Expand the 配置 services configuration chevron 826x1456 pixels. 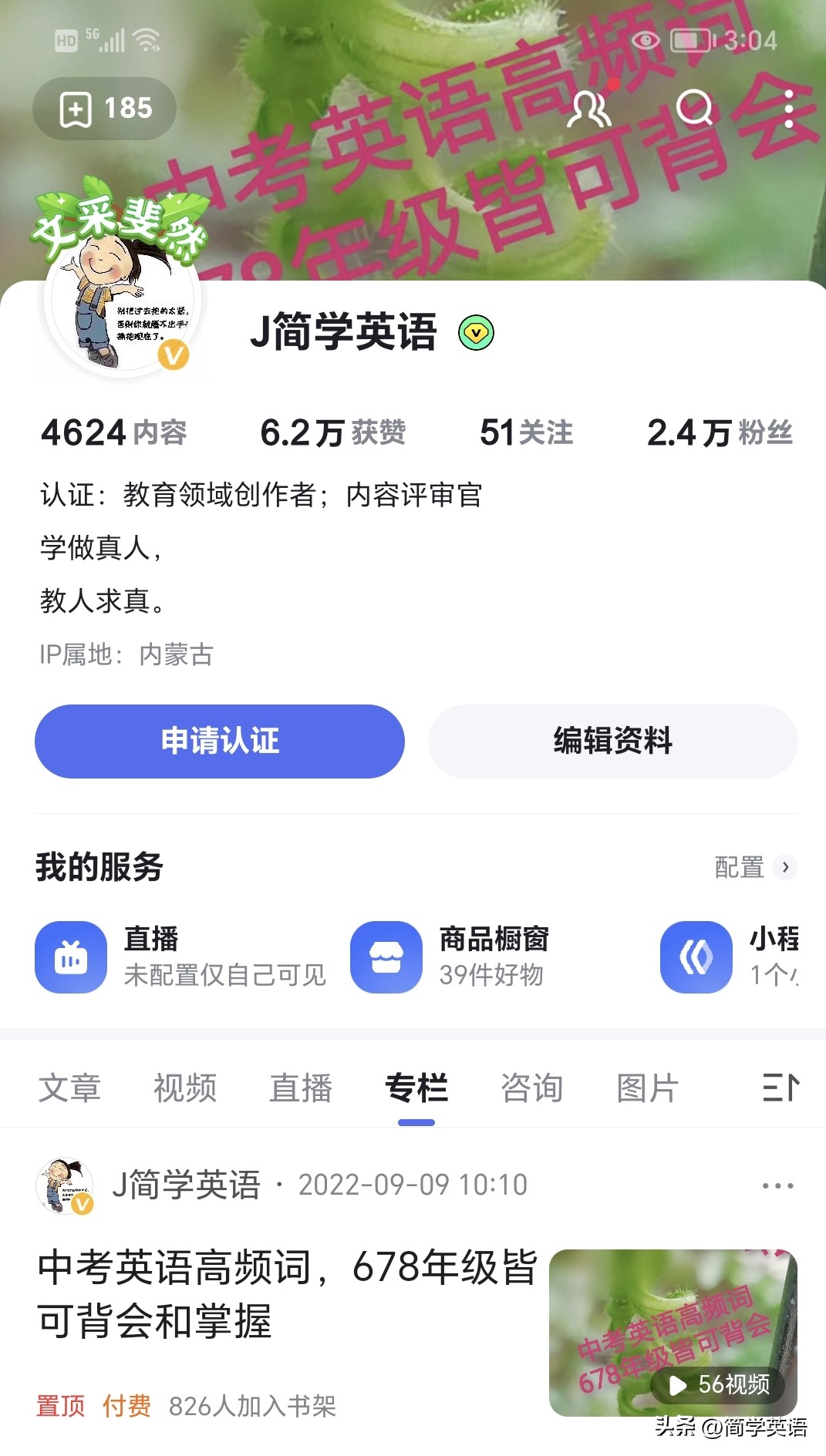click(786, 866)
